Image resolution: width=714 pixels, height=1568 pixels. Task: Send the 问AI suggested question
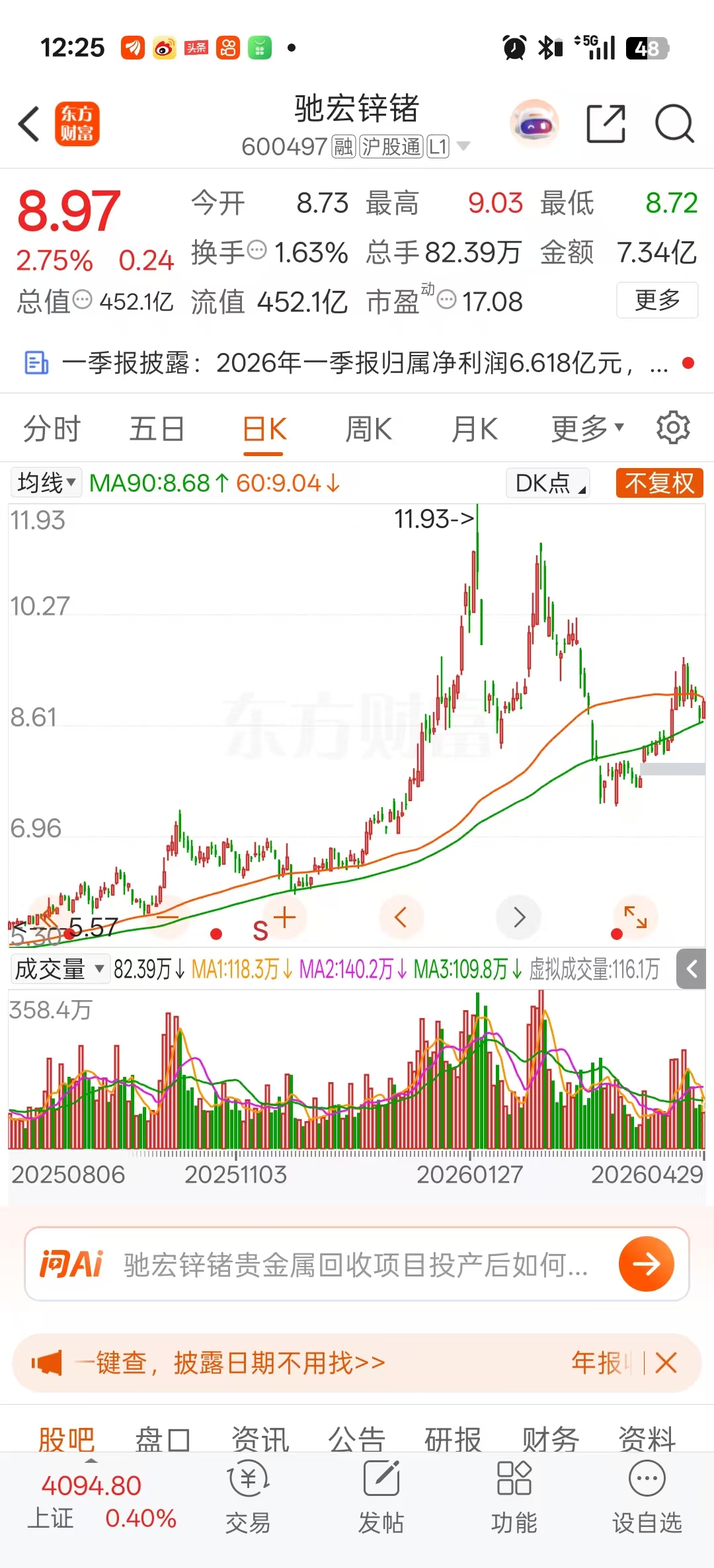click(646, 1264)
